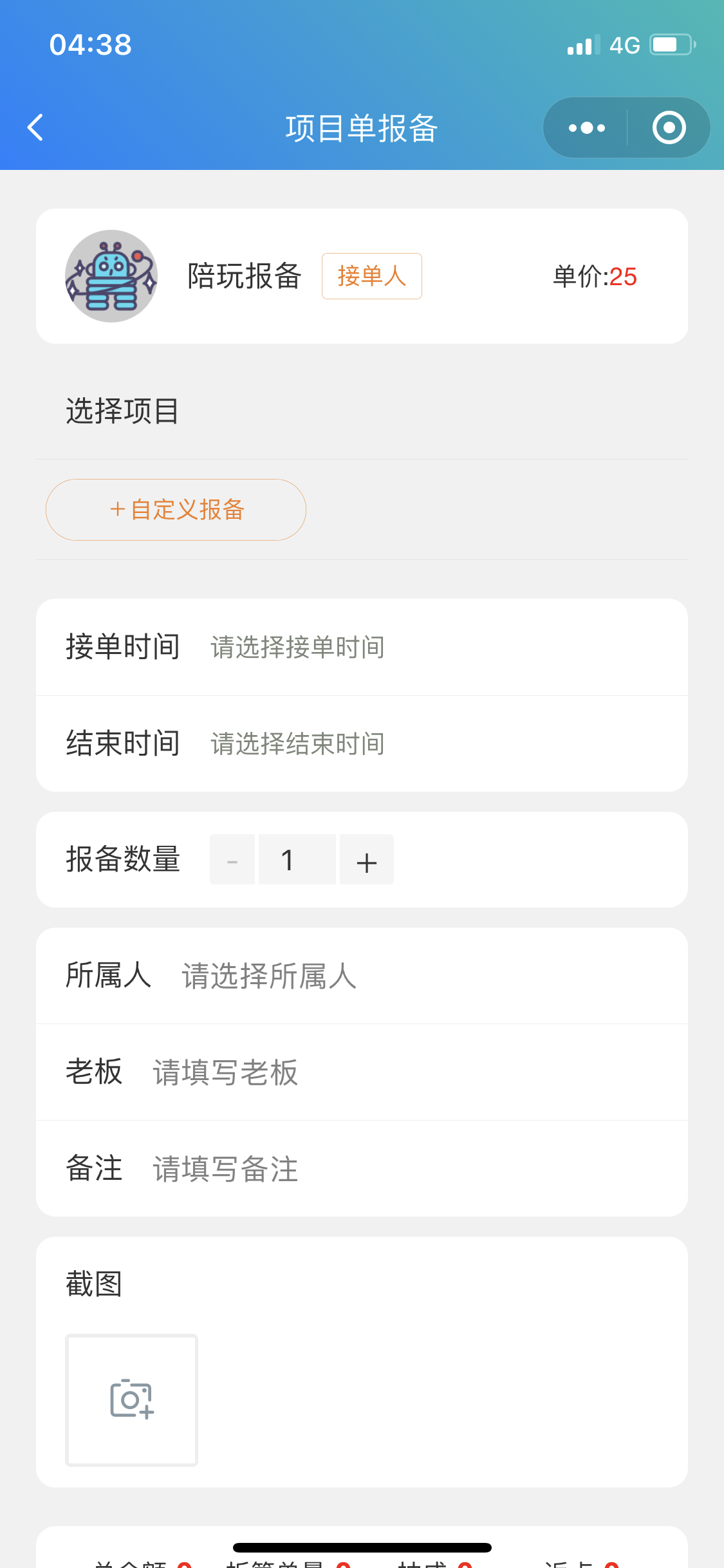Go back using the arrow icon
Image resolution: width=724 pixels, height=1568 pixels.
tap(35, 127)
